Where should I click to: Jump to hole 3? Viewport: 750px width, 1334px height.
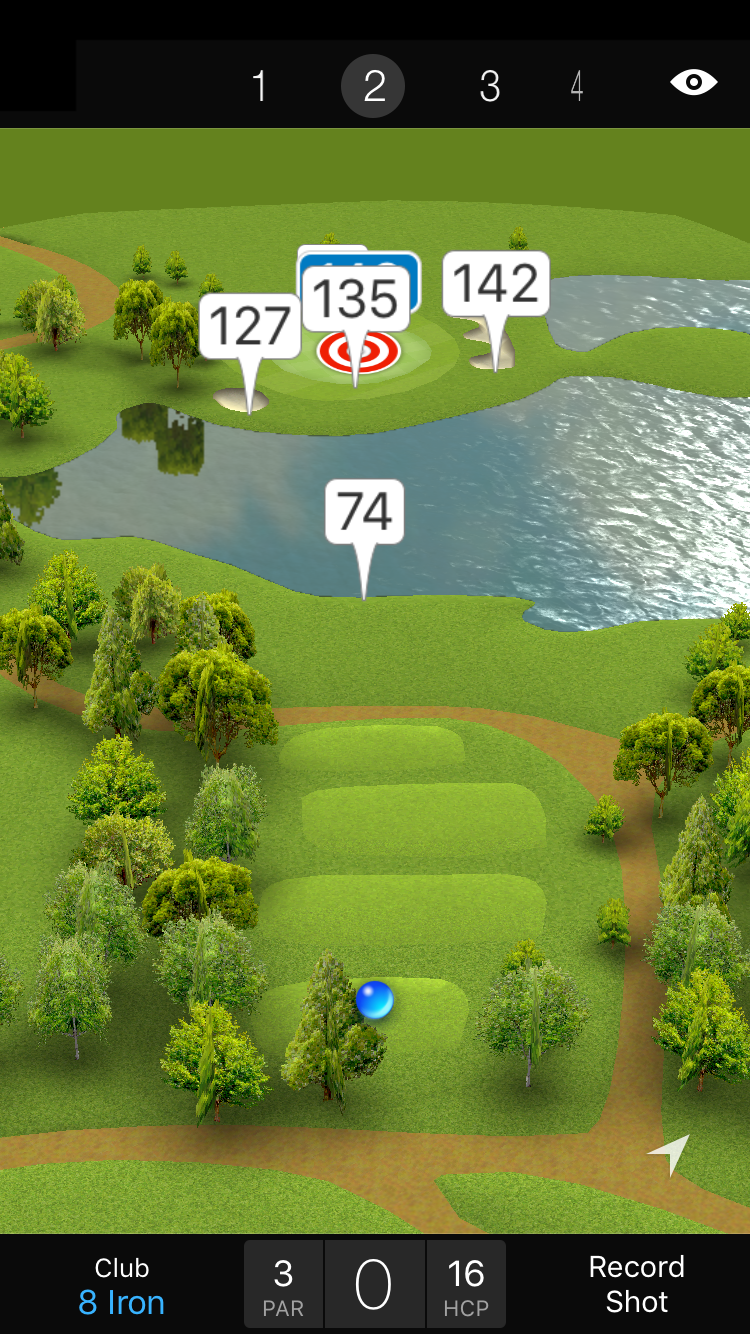[x=489, y=86]
